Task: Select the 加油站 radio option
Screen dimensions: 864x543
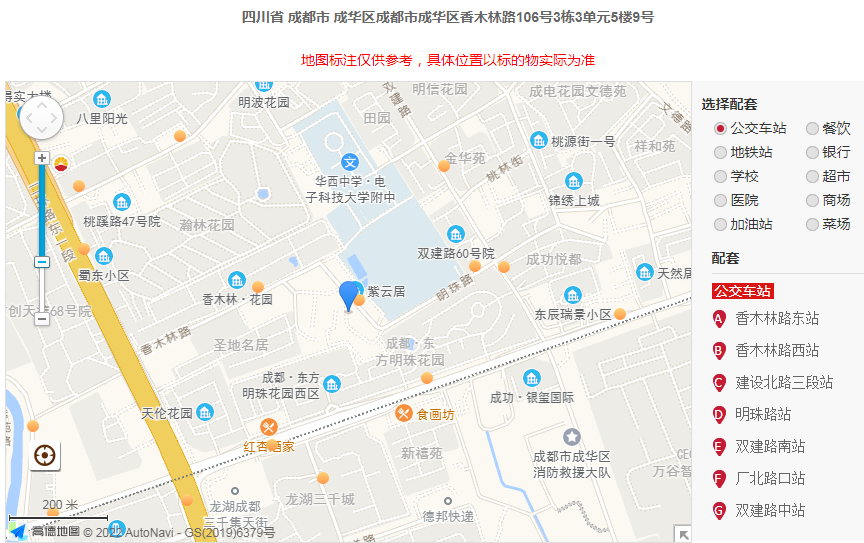Action: [720, 224]
